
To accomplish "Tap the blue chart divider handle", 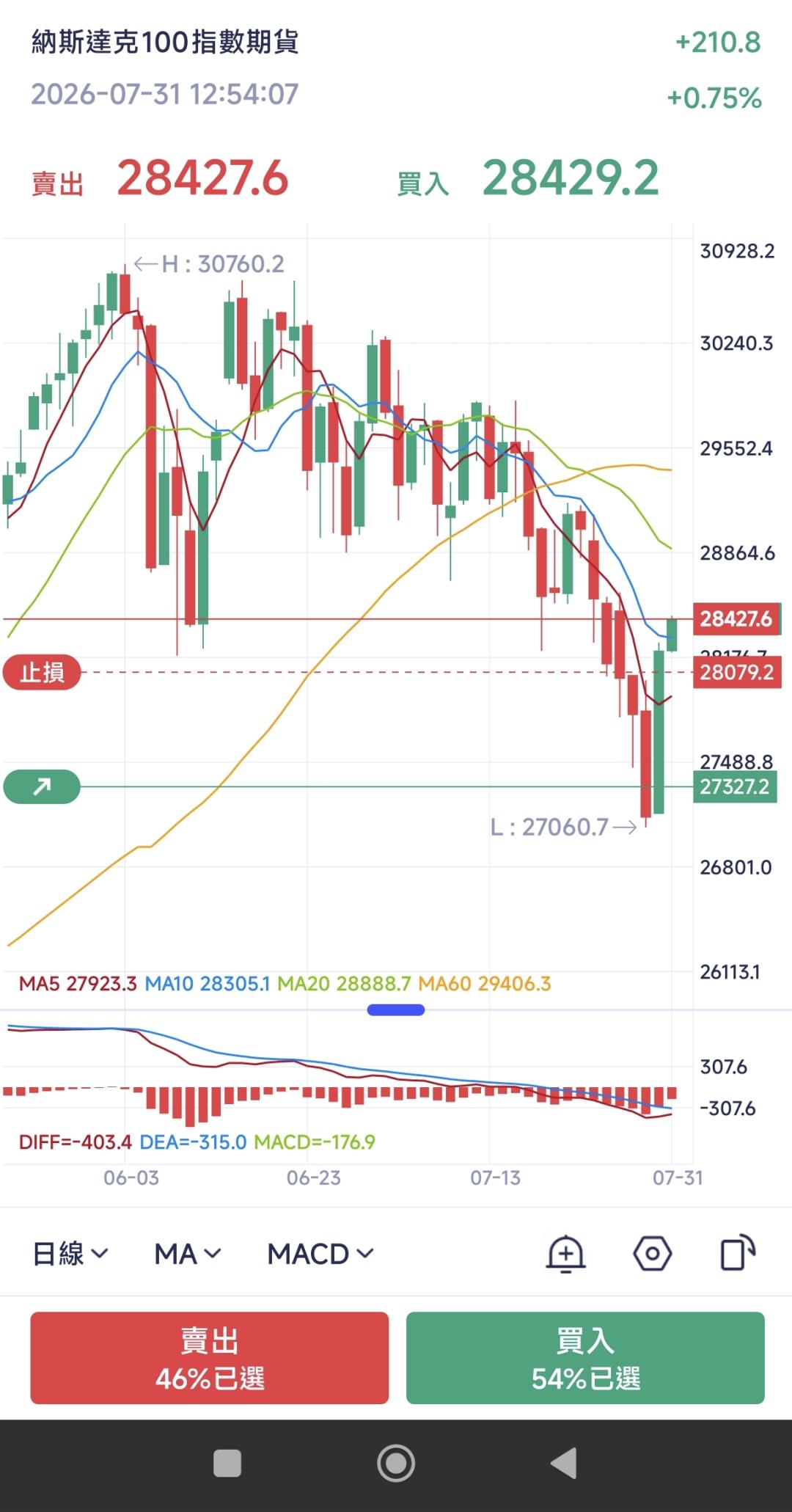I will click(395, 1010).
